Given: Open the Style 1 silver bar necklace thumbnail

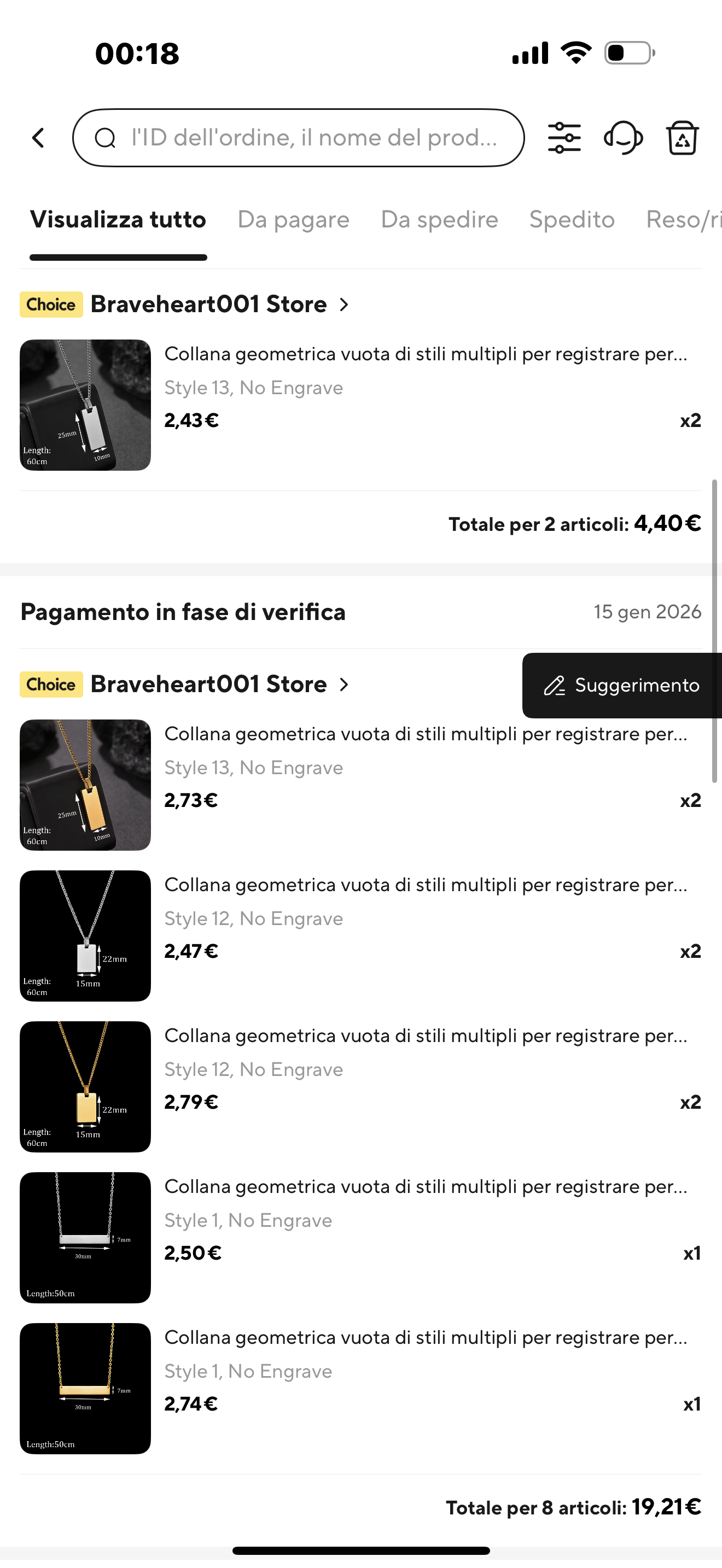Looking at the screenshot, I should tap(85, 1237).
